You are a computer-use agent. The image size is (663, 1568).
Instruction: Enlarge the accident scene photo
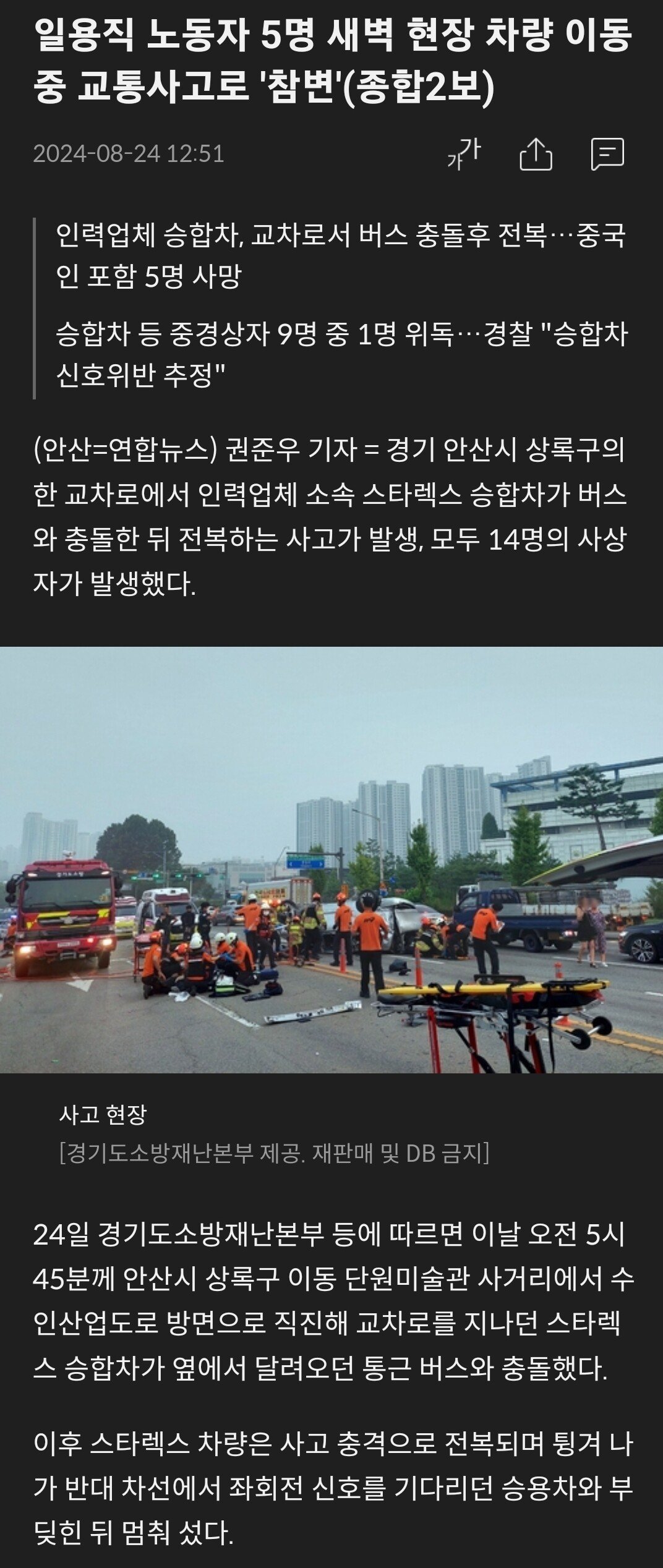click(331, 859)
